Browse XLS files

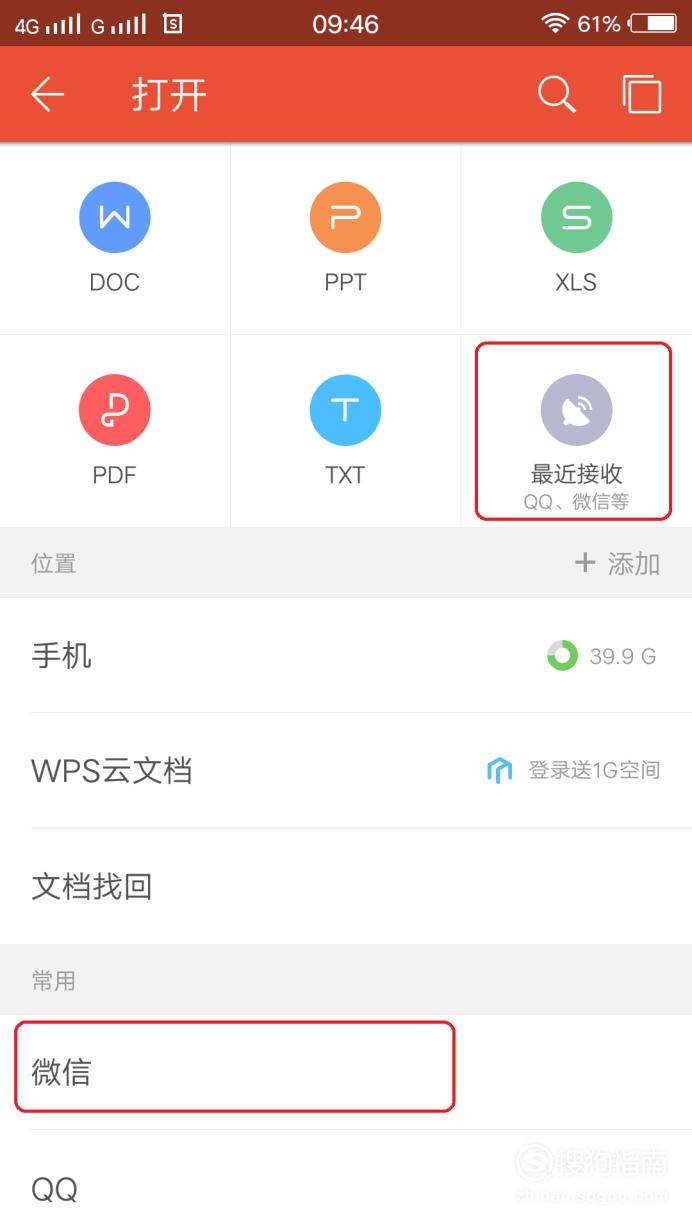(576, 239)
